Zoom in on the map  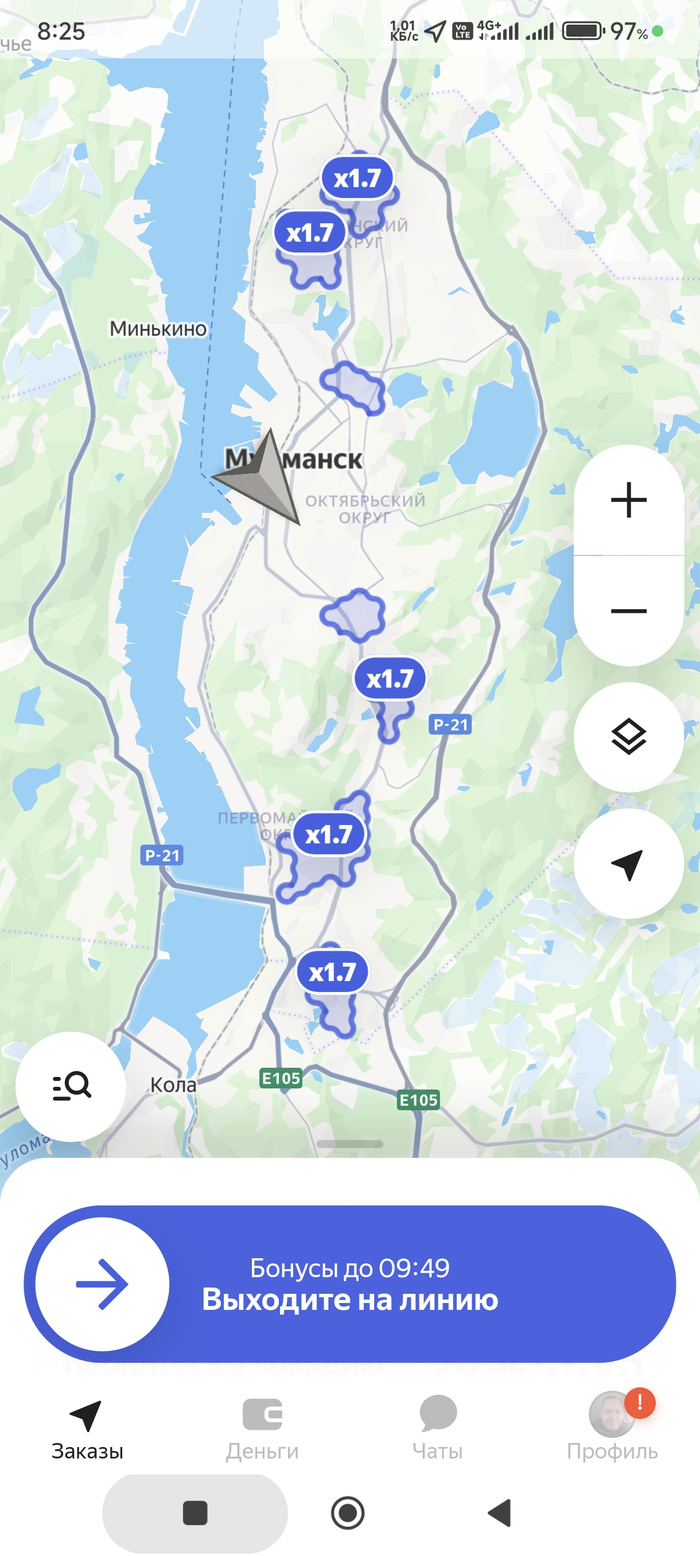(x=628, y=499)
